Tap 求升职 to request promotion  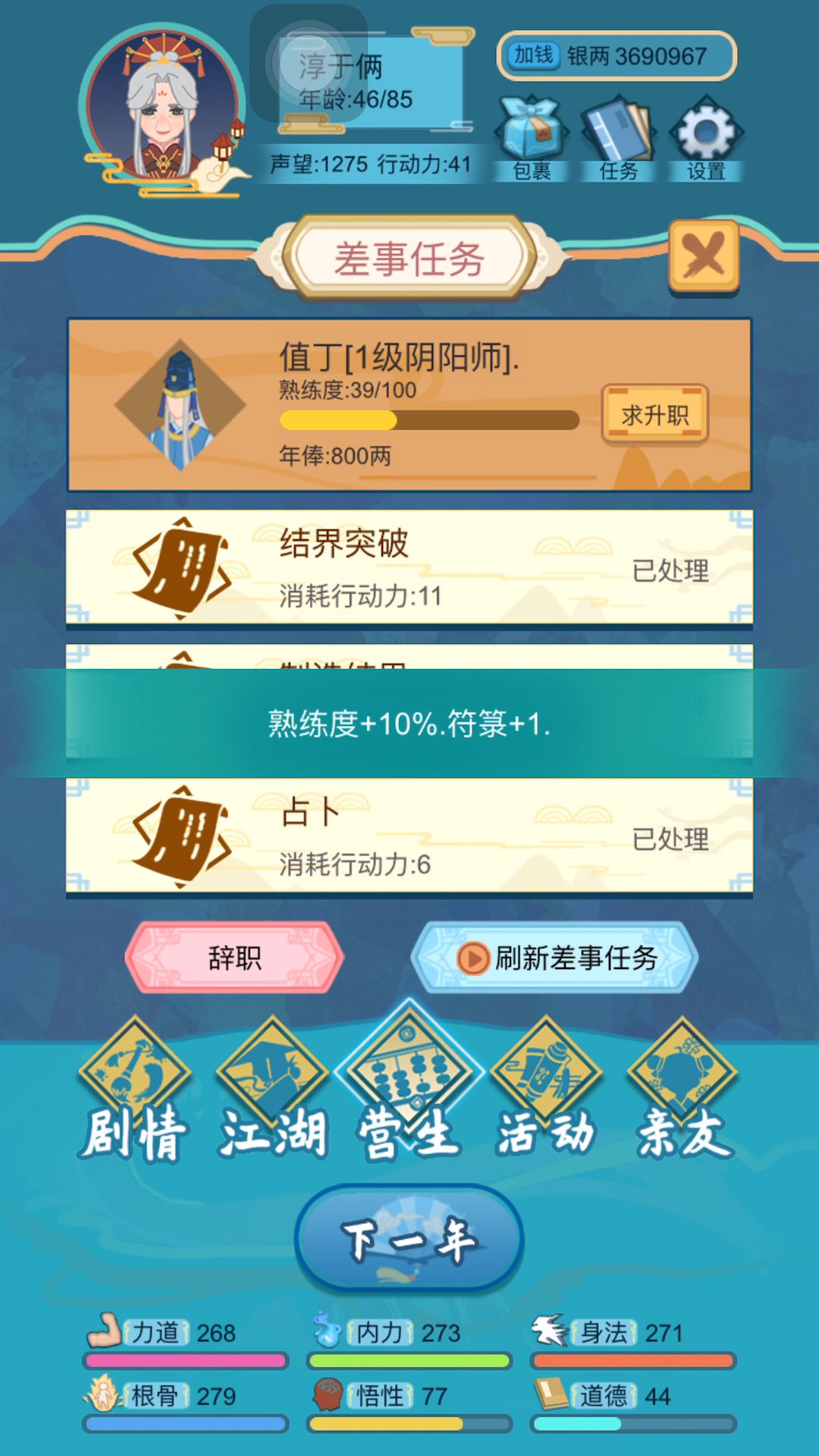(x=654, y=414)
